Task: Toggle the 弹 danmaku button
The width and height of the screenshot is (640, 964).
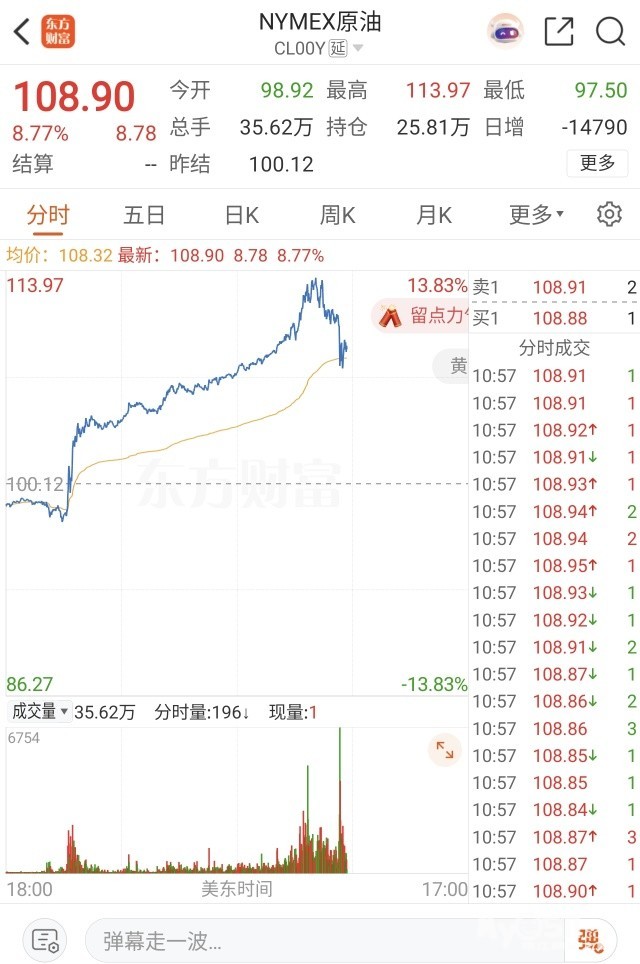Action: coord(590,940)
